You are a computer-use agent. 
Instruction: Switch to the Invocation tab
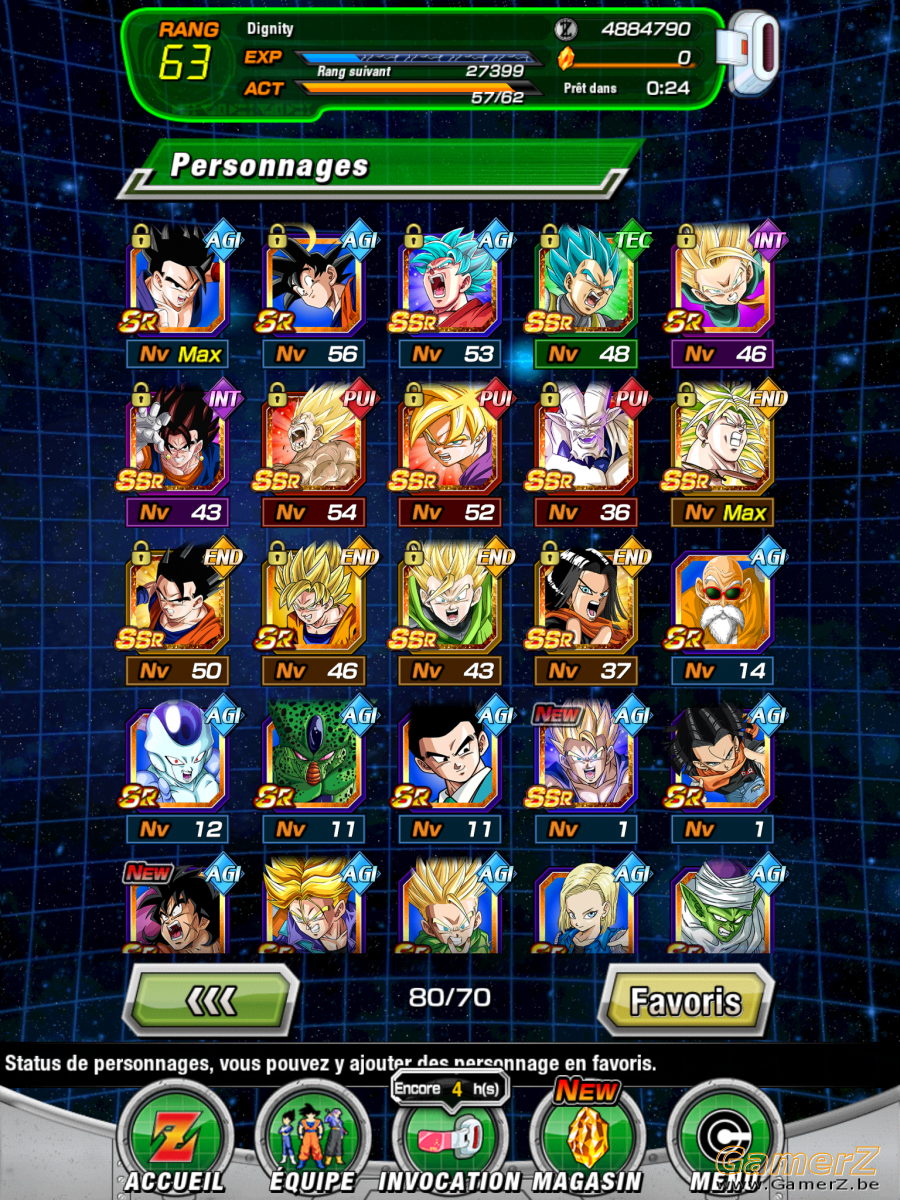[449, 1135]
